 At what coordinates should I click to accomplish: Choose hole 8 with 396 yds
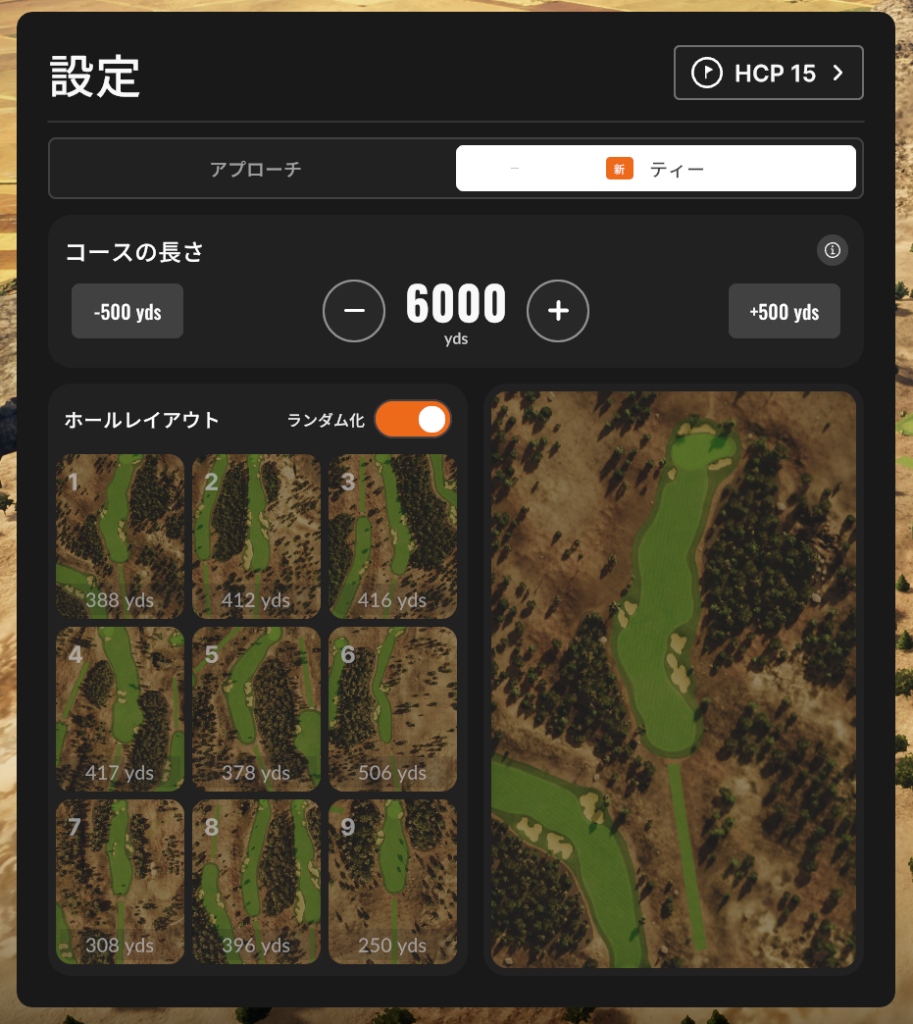coord(256,882)
